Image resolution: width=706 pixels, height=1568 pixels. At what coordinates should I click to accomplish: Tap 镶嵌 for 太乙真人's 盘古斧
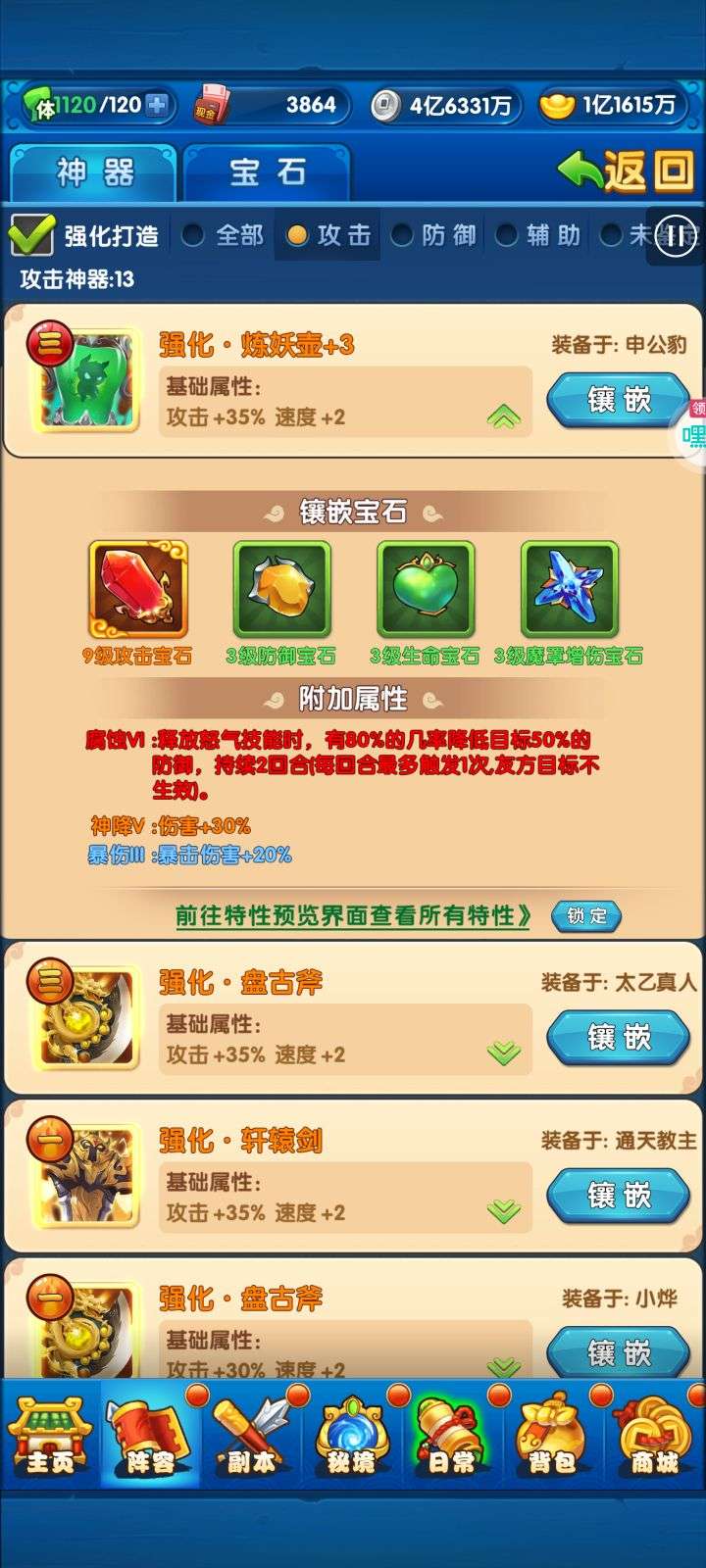point(619,1037)
